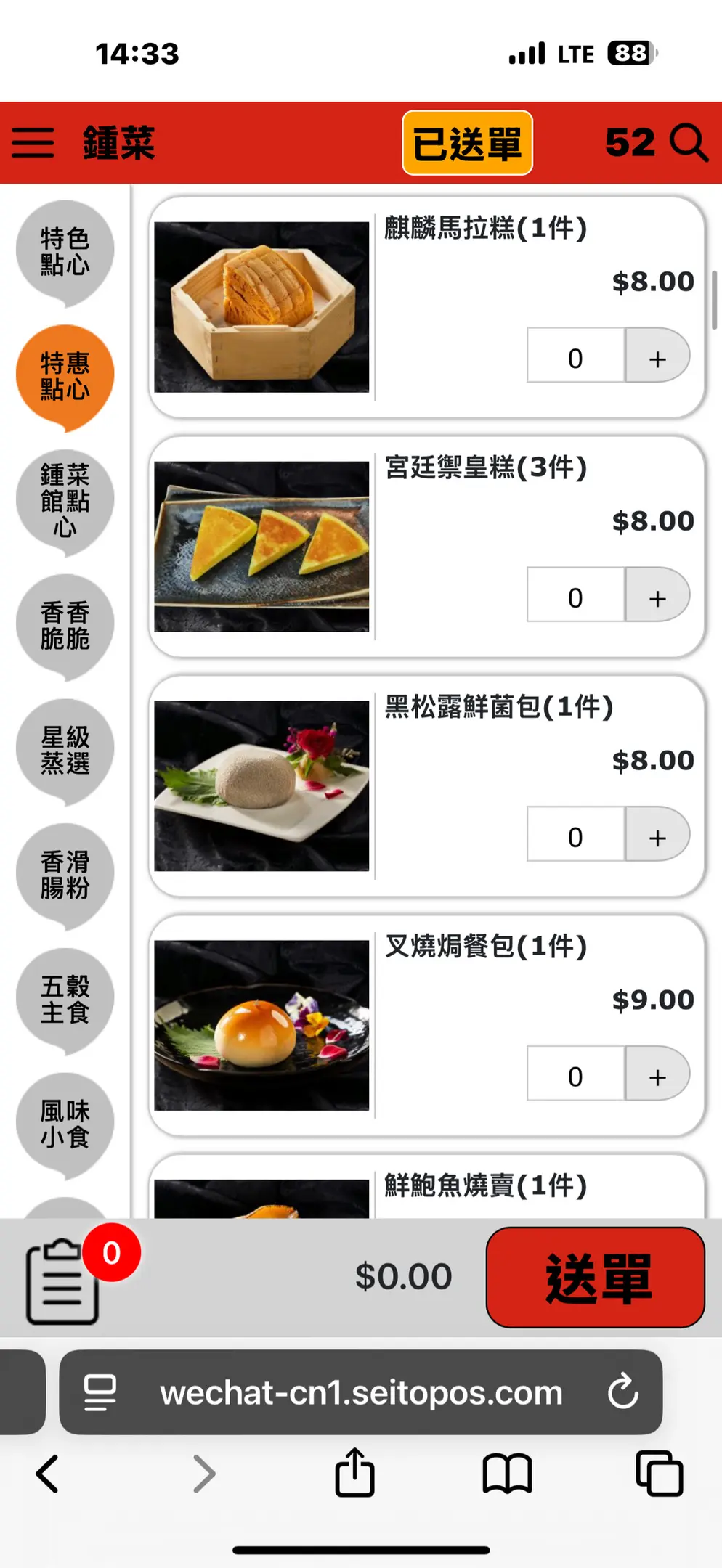Switch to 特色點心 category
This screenshot has height=1568, width=722.
[x=65, y=251]
